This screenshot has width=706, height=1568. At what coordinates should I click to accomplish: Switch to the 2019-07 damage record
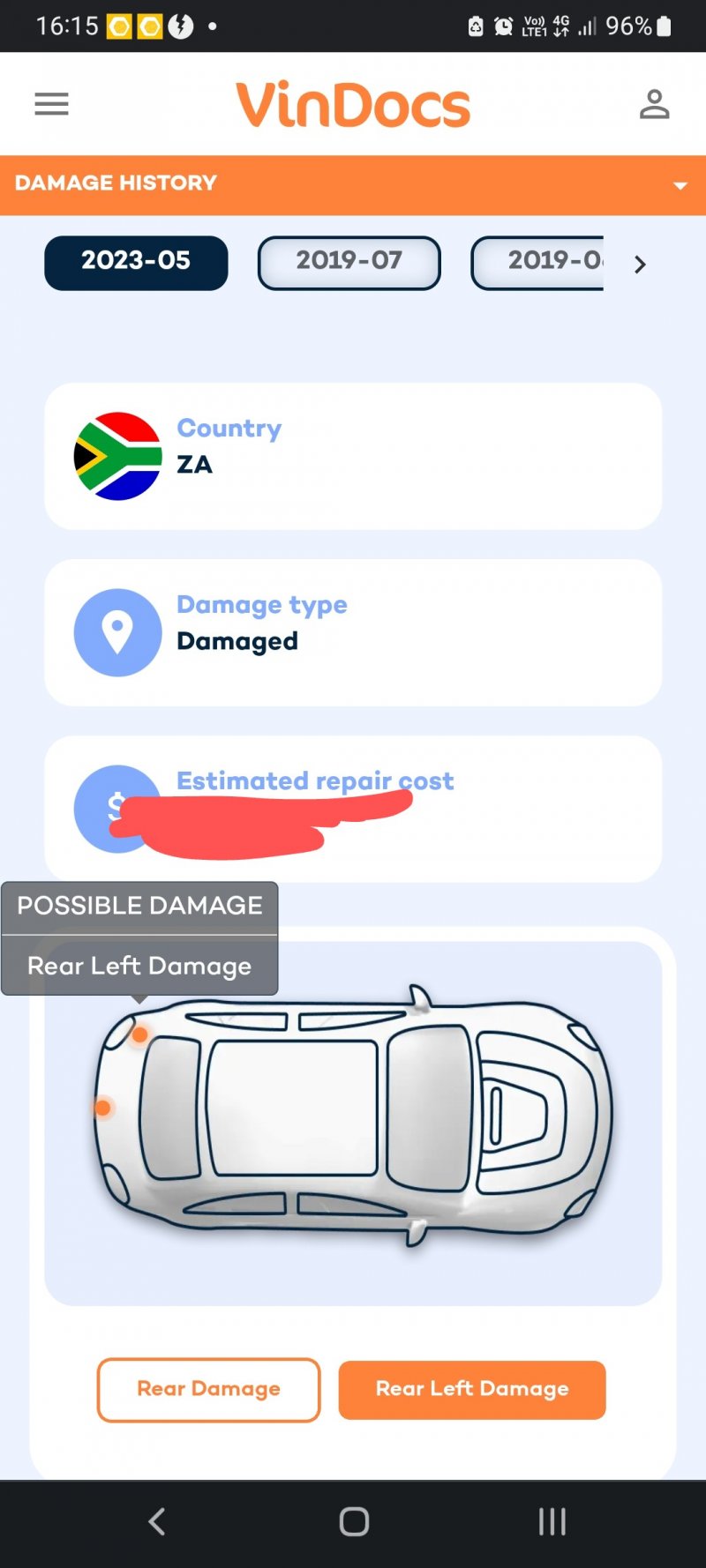point(349,263)
